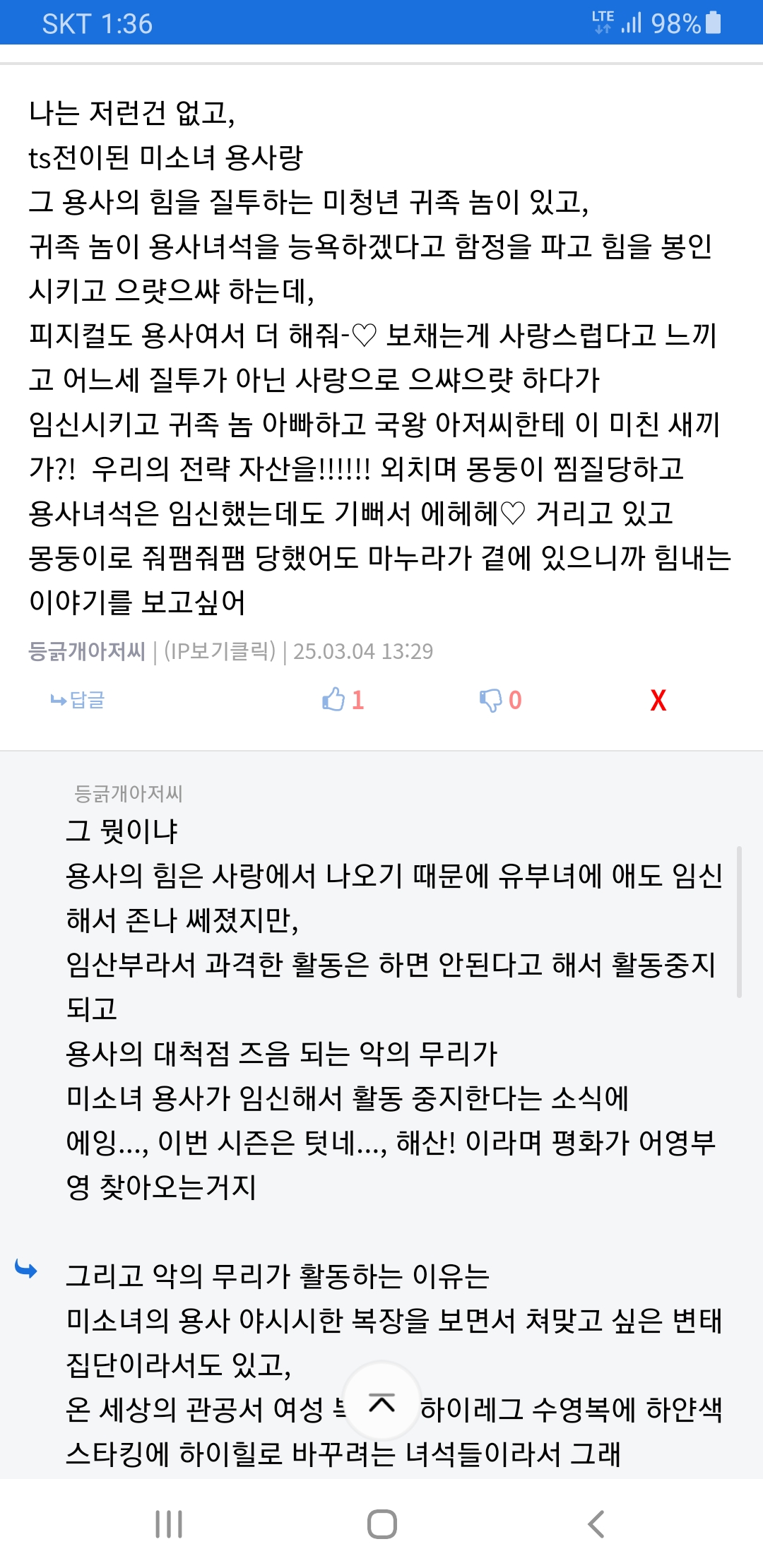Go back using the system navigation bar

tap(596, 1524)
